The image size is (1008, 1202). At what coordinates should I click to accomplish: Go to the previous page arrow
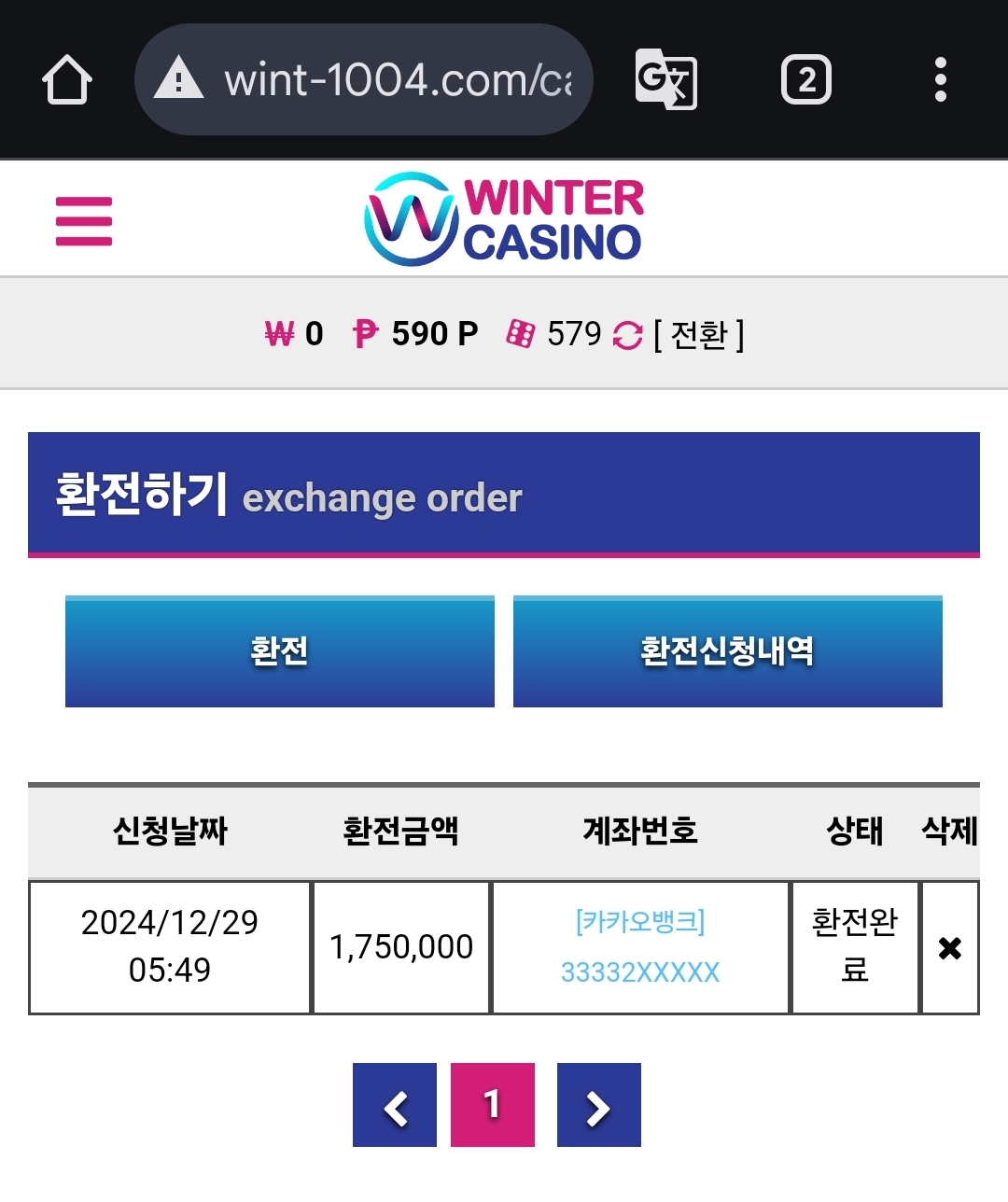[x=395, y=1106]
